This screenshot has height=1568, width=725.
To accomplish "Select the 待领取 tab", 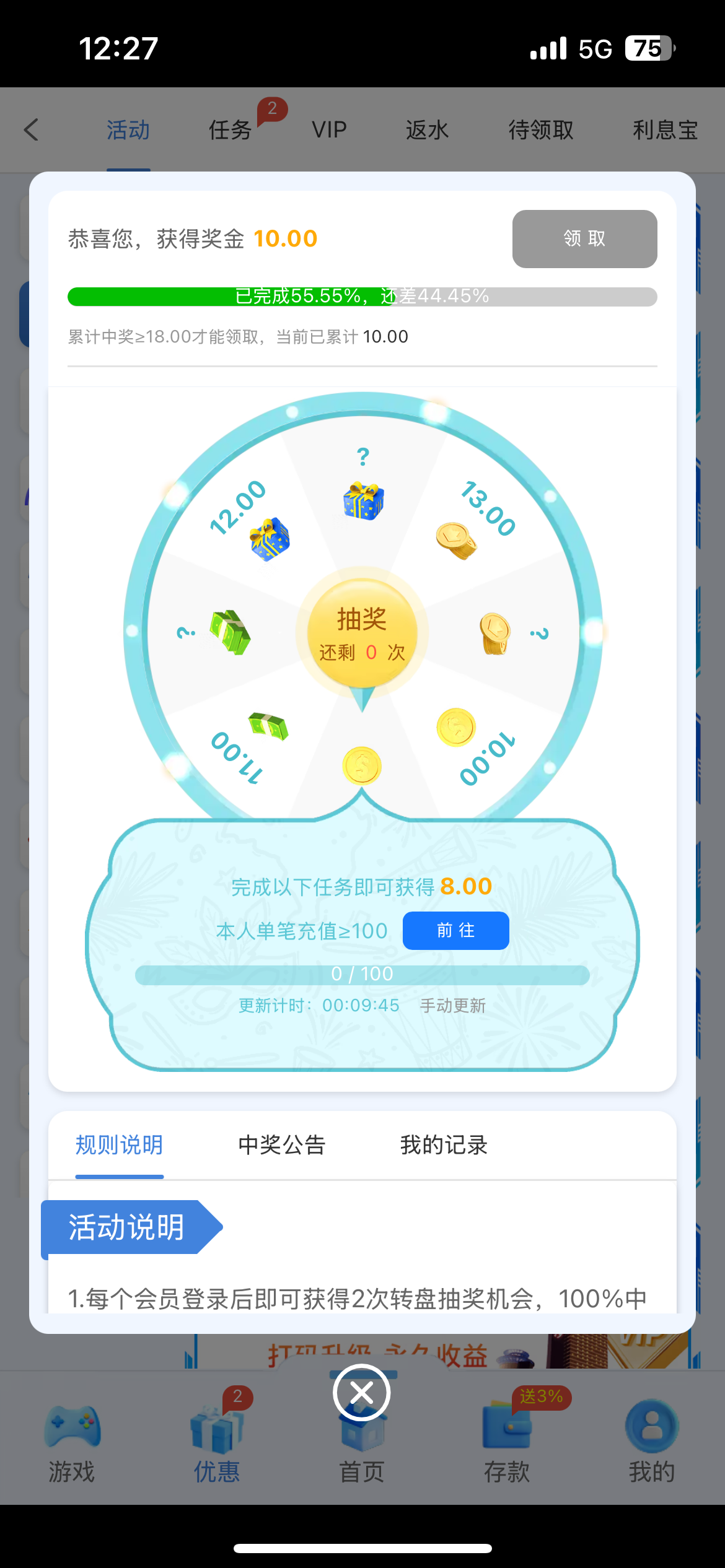I will [541, 130].
